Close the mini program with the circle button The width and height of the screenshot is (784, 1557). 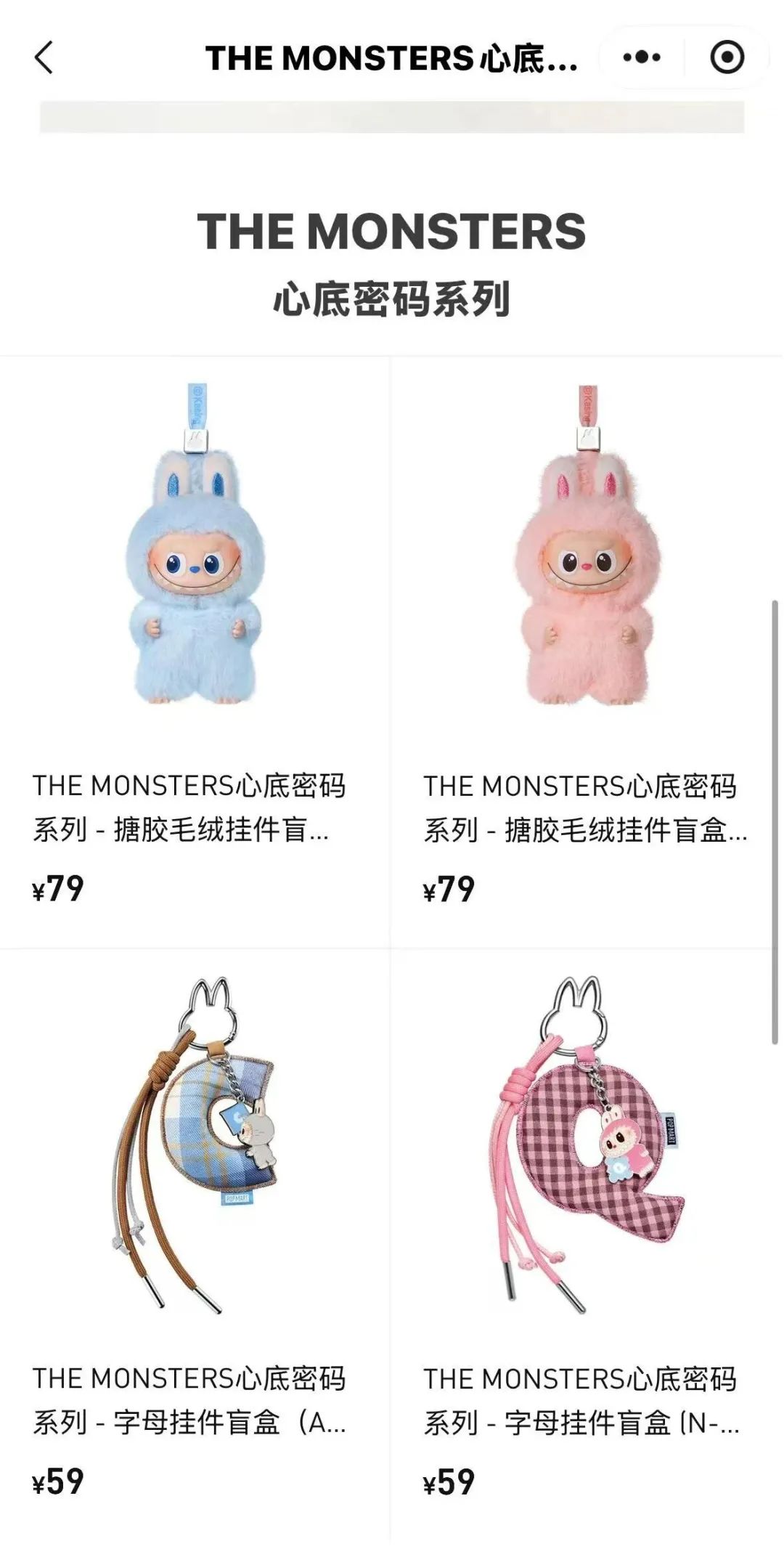click(x=727, y=57)
